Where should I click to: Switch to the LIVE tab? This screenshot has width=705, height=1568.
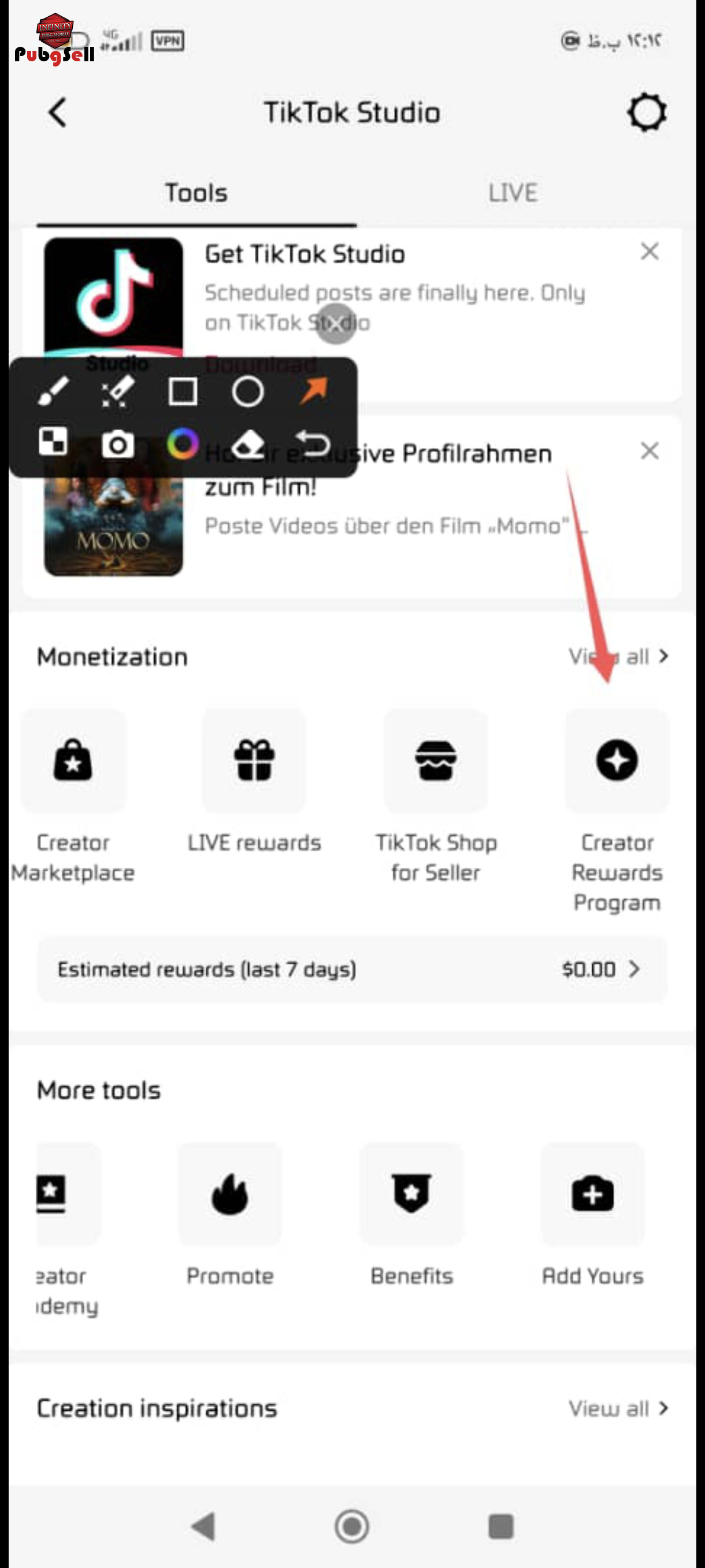click(x=513, y=193)
